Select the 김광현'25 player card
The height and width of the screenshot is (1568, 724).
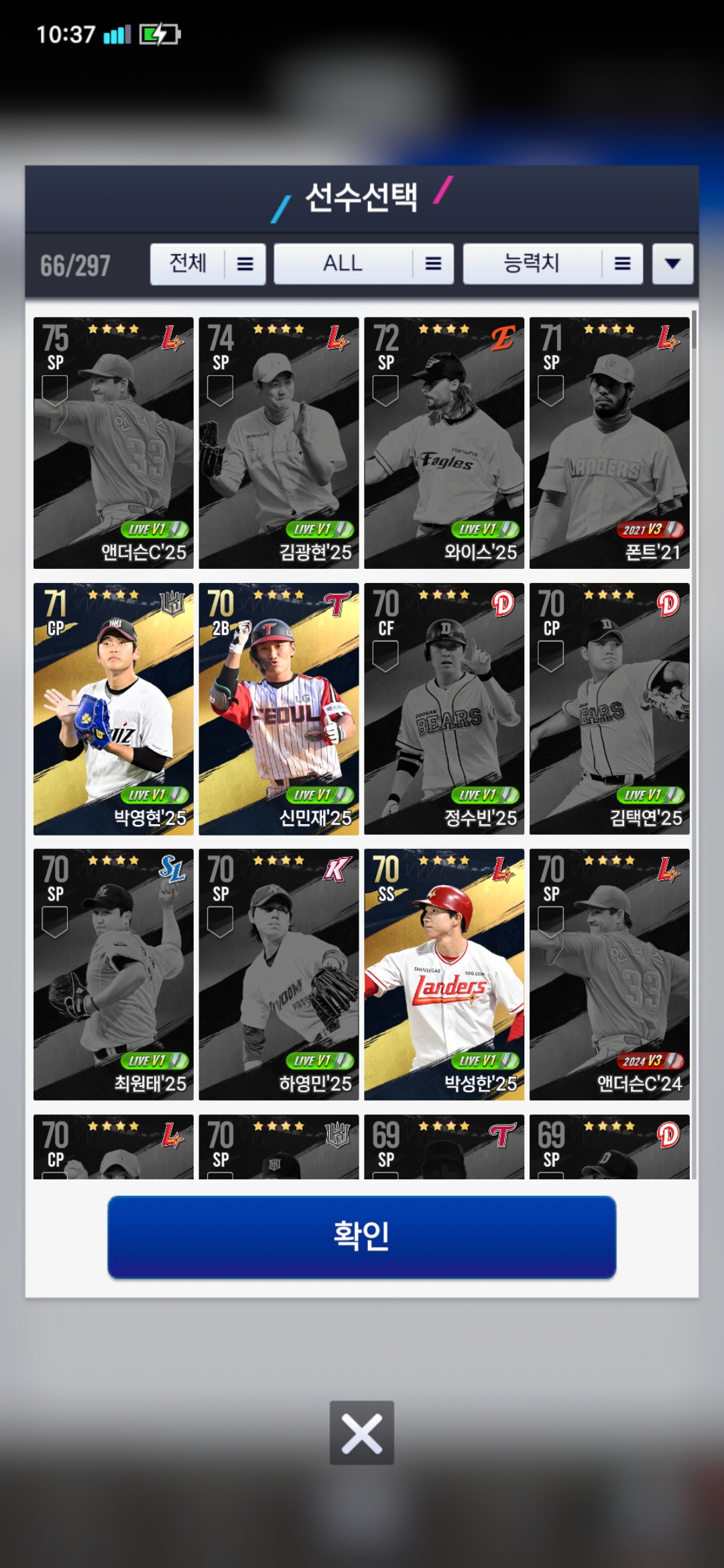pos(279,442)
